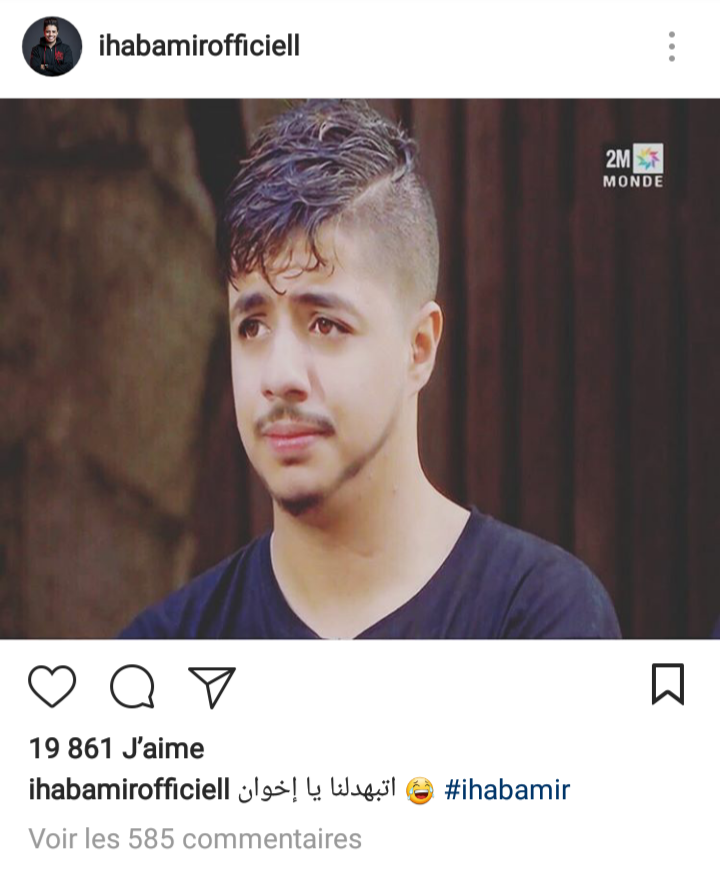The width and height of the screenshot is (720, 873).
Task: Open the ihabamirofficiell username in the post header
Action: pos(199,46)
